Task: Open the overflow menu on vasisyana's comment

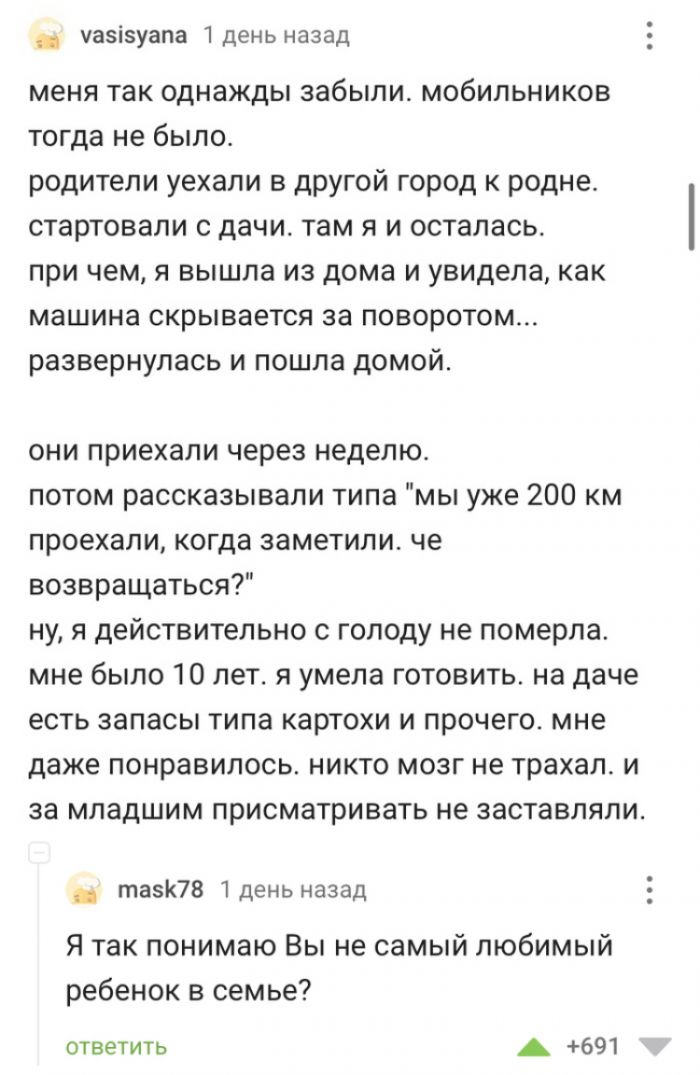Action: coord(651,38)
